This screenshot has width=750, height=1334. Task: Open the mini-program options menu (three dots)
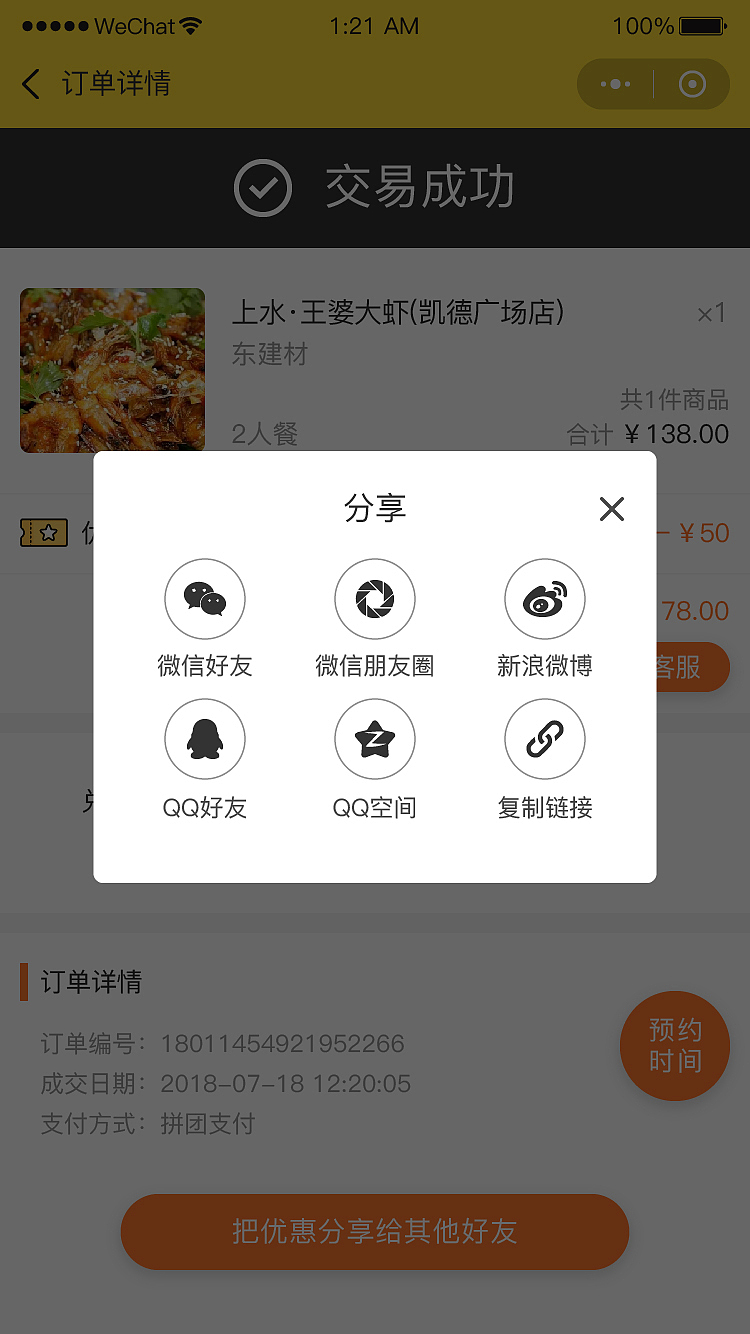614,84
